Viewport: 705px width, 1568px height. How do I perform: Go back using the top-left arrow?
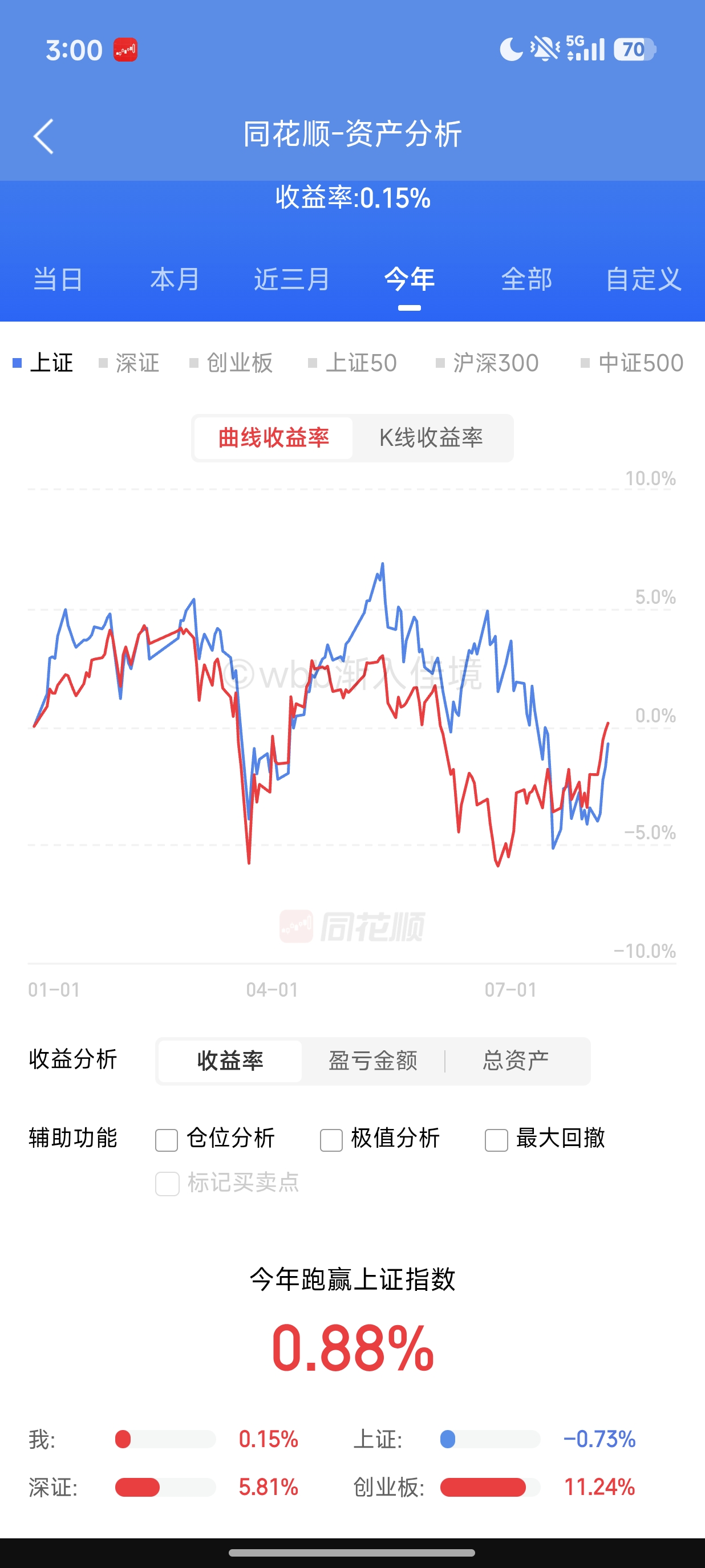click(x=43, y=136)
